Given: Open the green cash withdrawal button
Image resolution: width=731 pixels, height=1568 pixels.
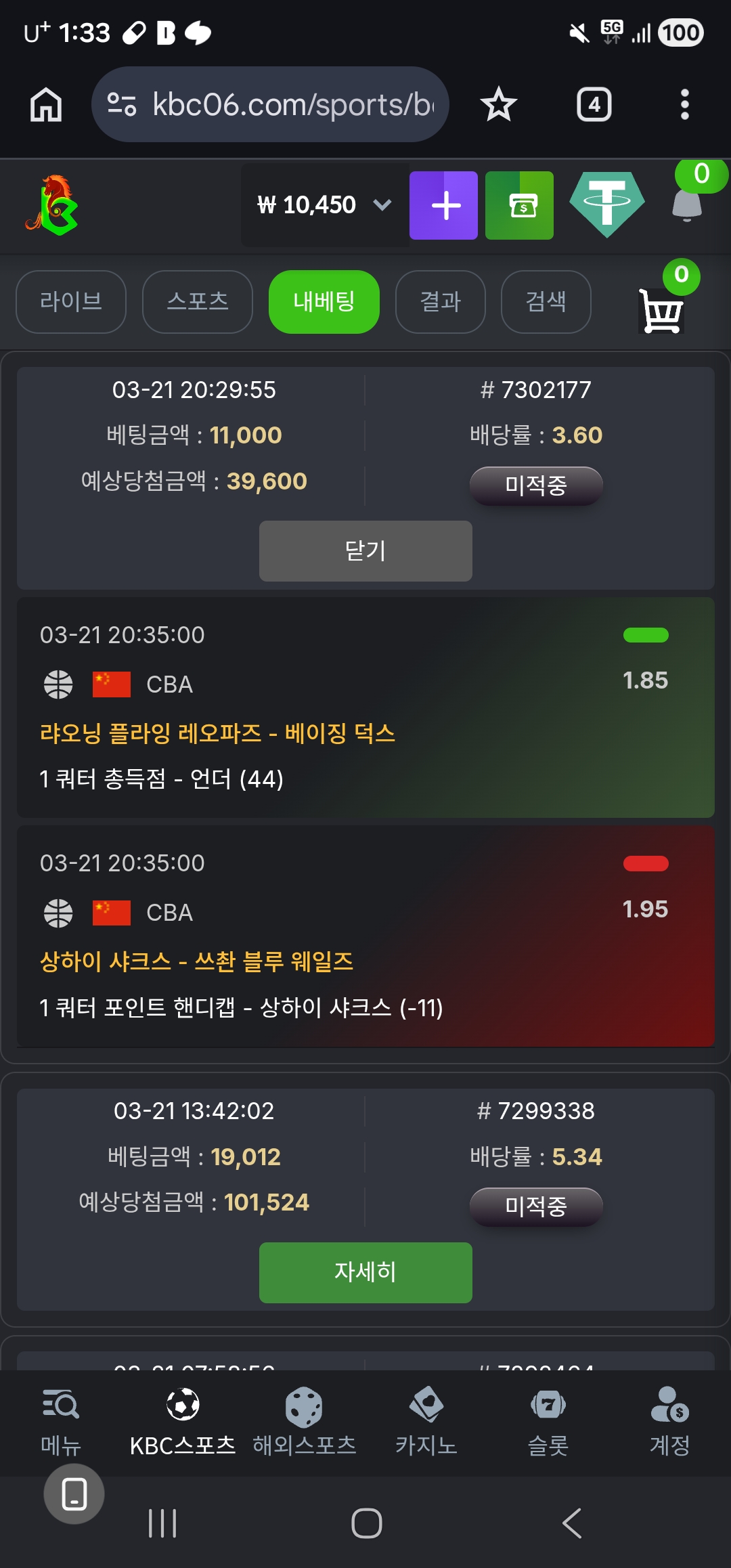Looking at the screenshot, I should (519, 205).
